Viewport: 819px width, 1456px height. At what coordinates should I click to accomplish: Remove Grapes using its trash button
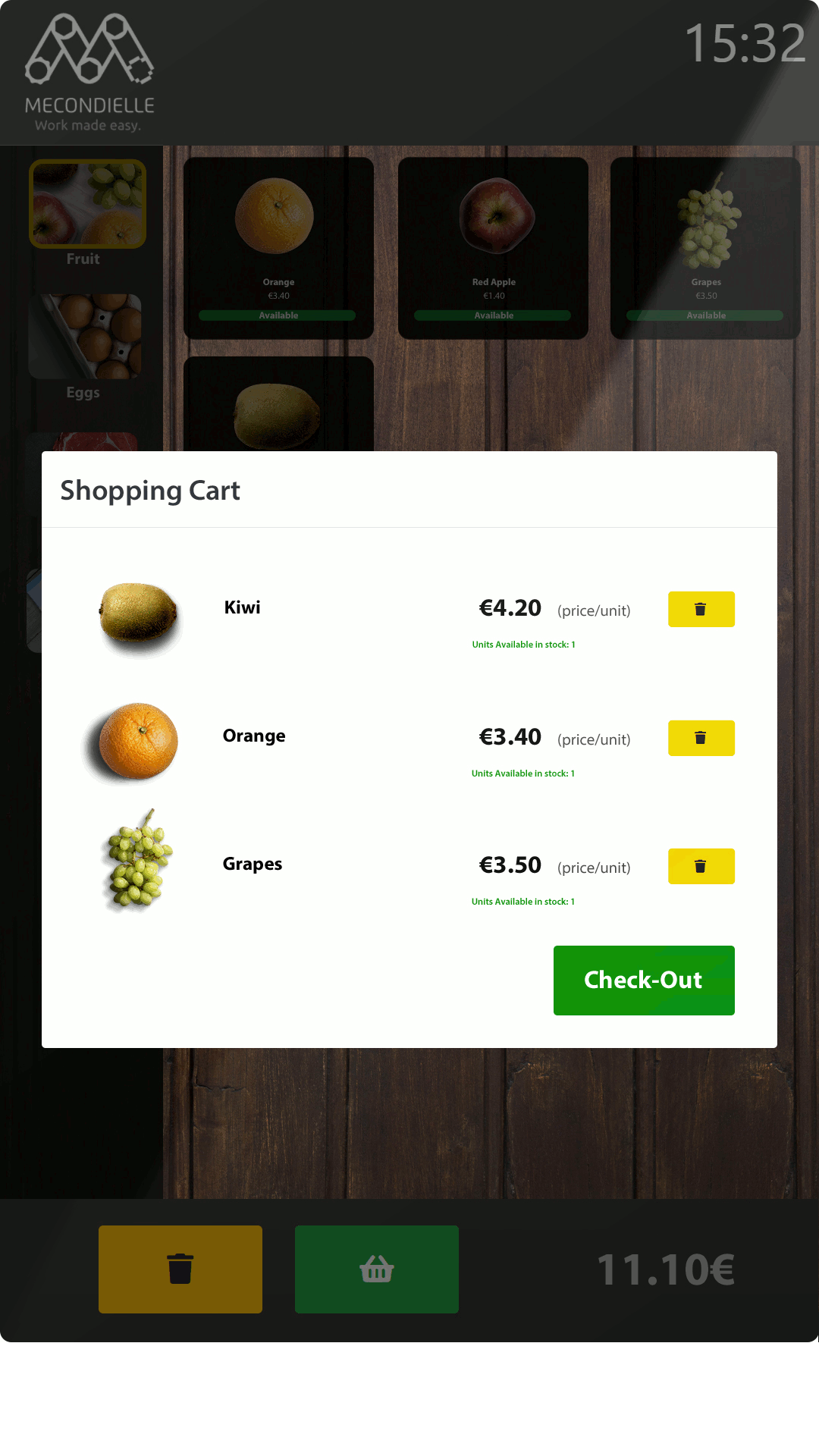tap(701, 866)
